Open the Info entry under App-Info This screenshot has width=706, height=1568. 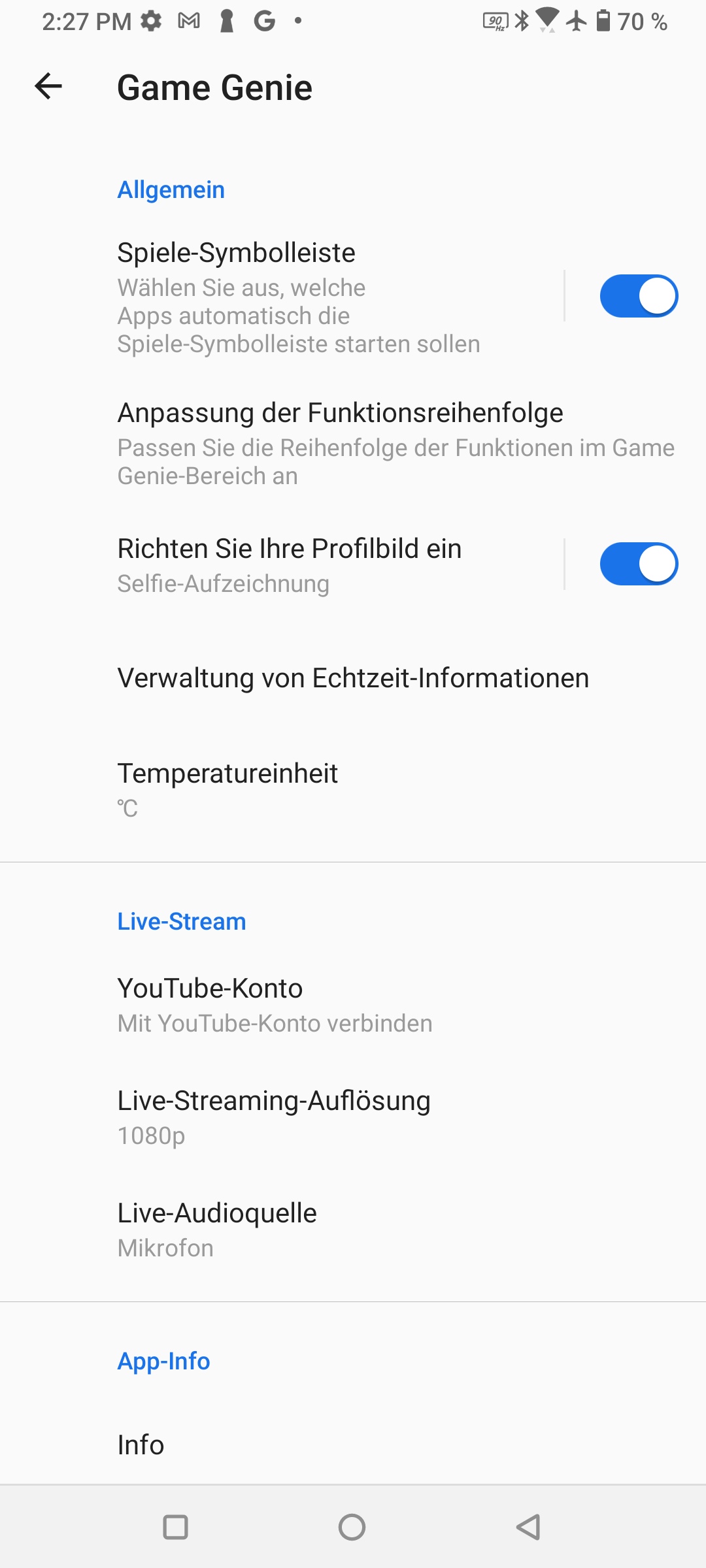[353, 1445]
